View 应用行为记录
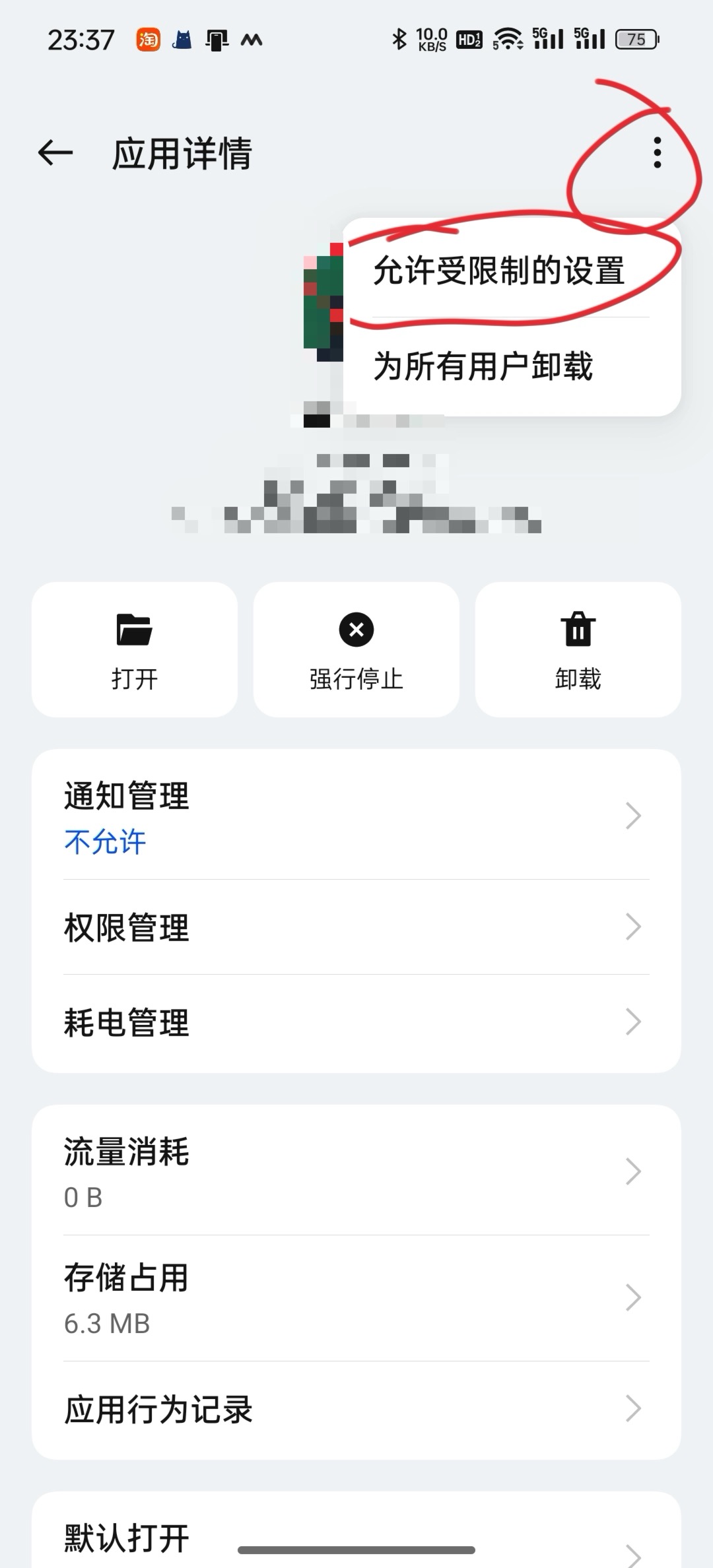The width and height of the screenshot is (713, 1568). [356, 1409]
